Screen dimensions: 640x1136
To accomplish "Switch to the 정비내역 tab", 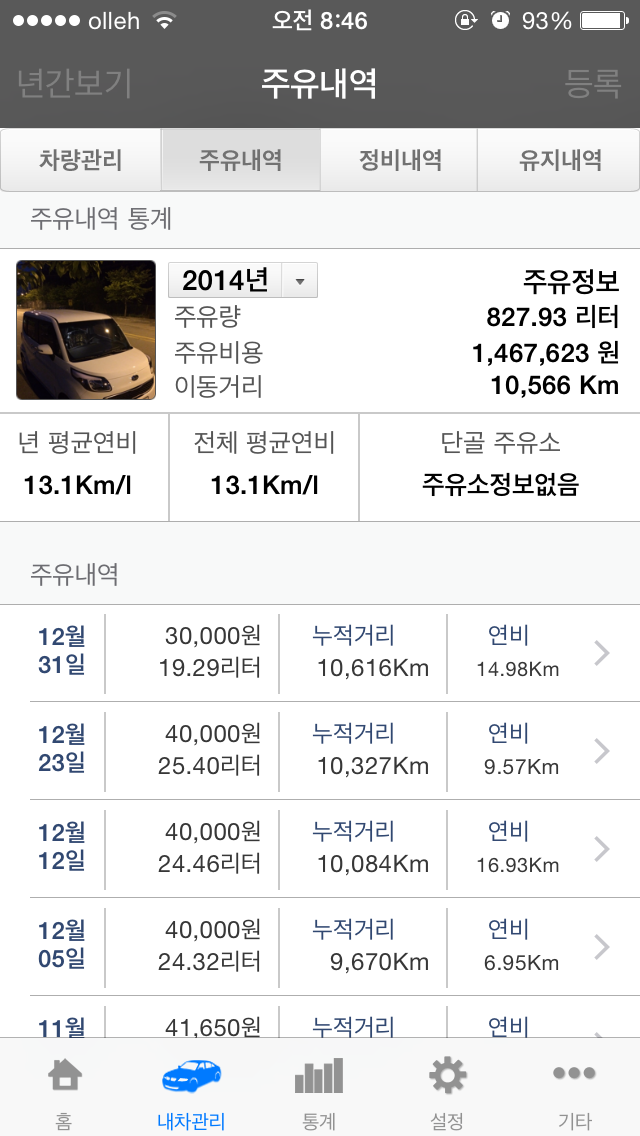I will [399, 160].
